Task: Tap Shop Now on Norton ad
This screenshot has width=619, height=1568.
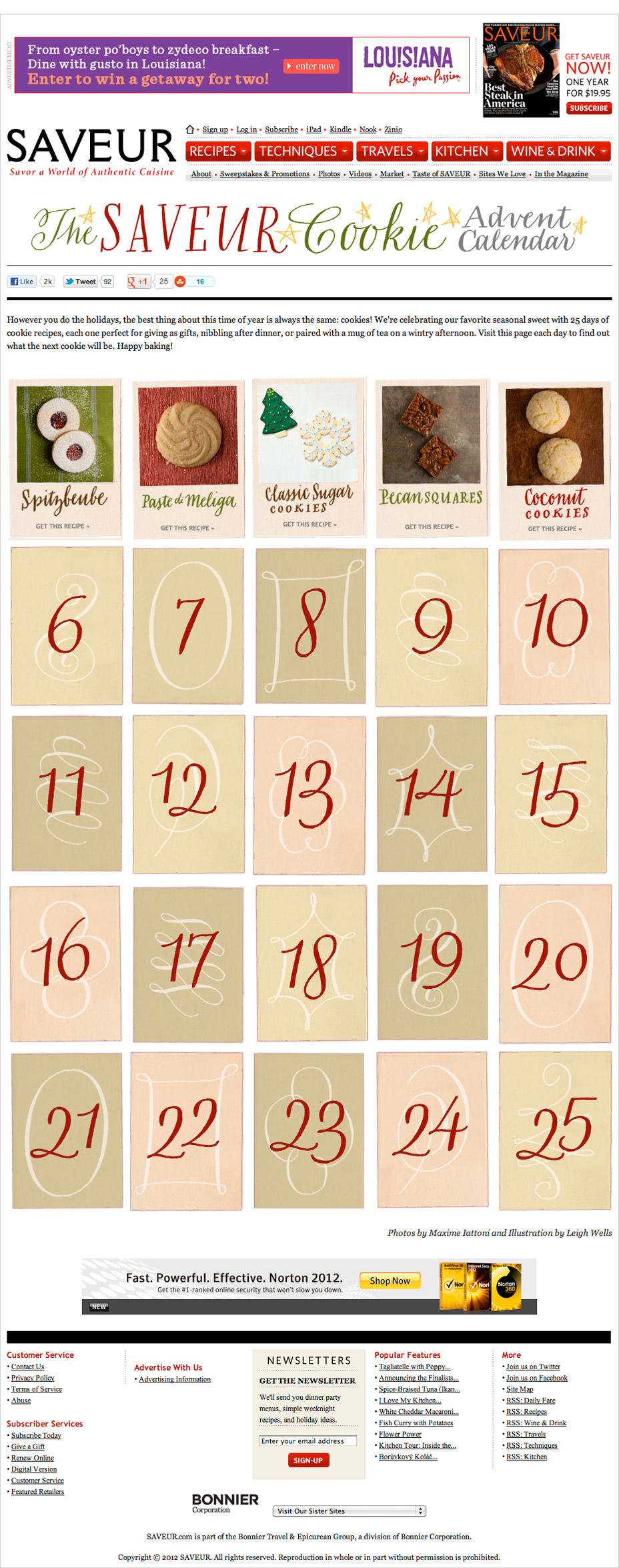Action: (x=390, y=1280)
